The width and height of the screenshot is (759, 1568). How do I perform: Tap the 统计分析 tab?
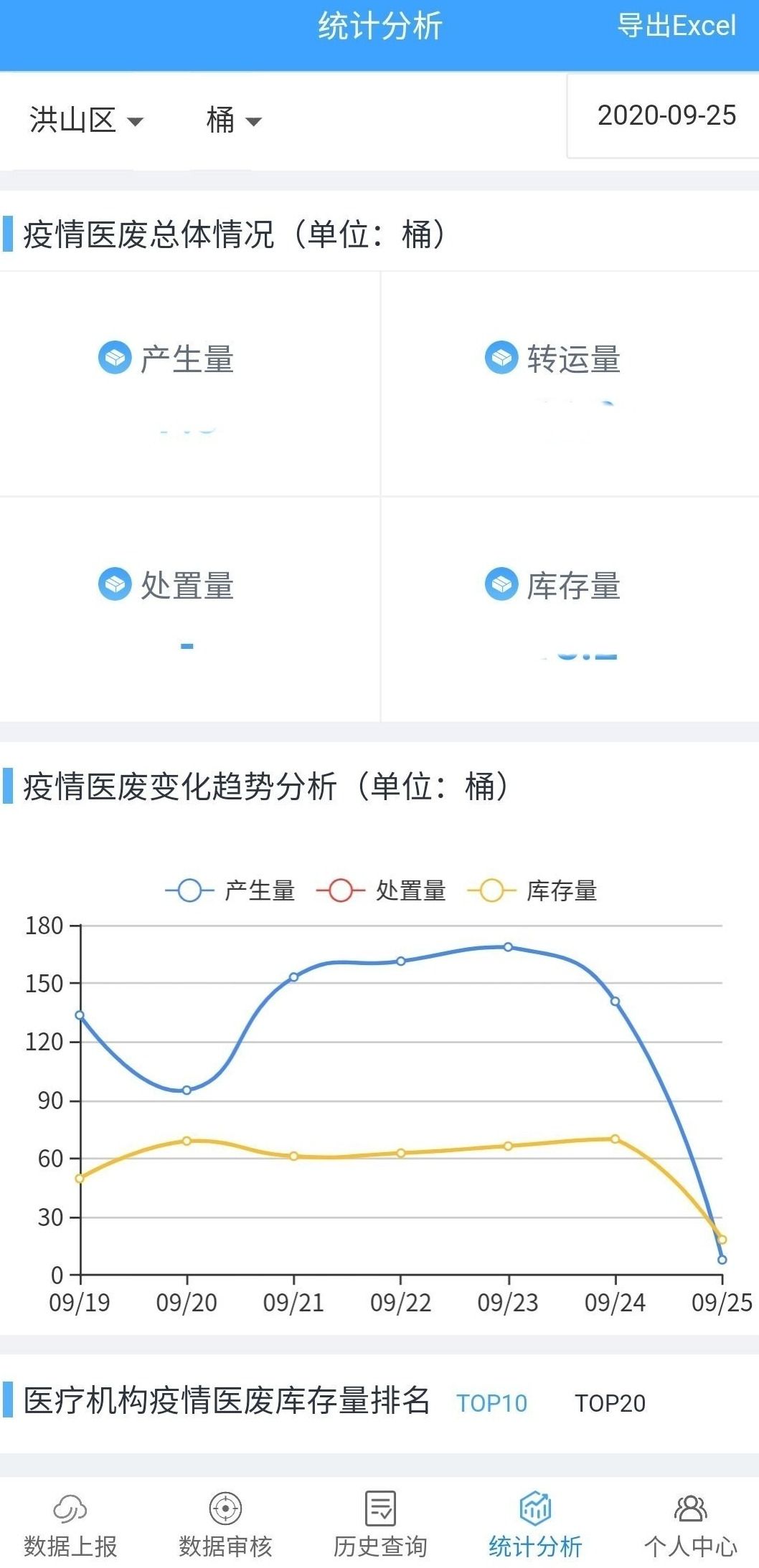pos(535,1524)
